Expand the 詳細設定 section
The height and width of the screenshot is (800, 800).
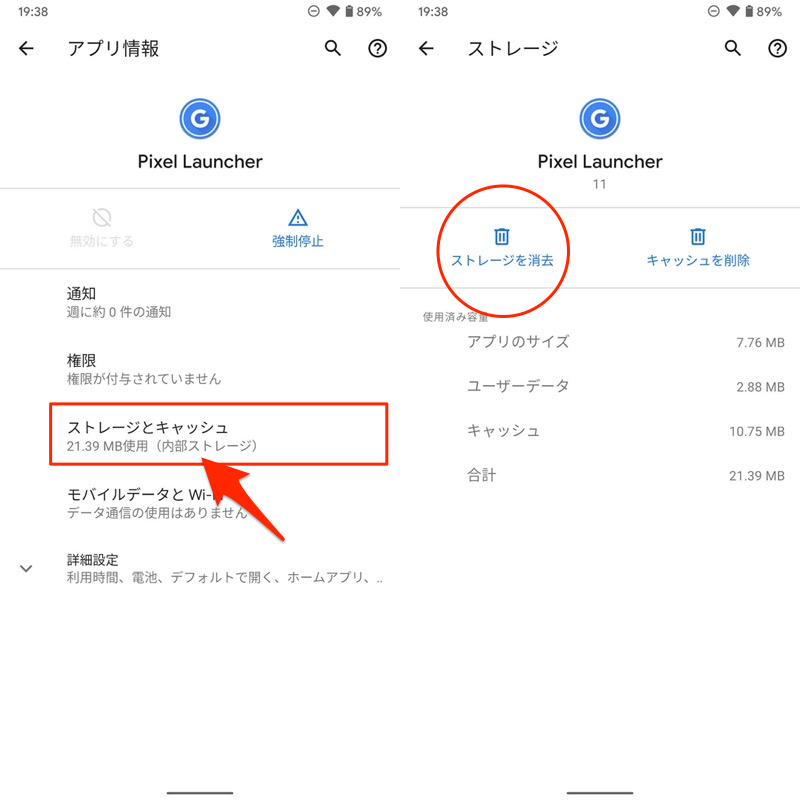tap(200, 568)
